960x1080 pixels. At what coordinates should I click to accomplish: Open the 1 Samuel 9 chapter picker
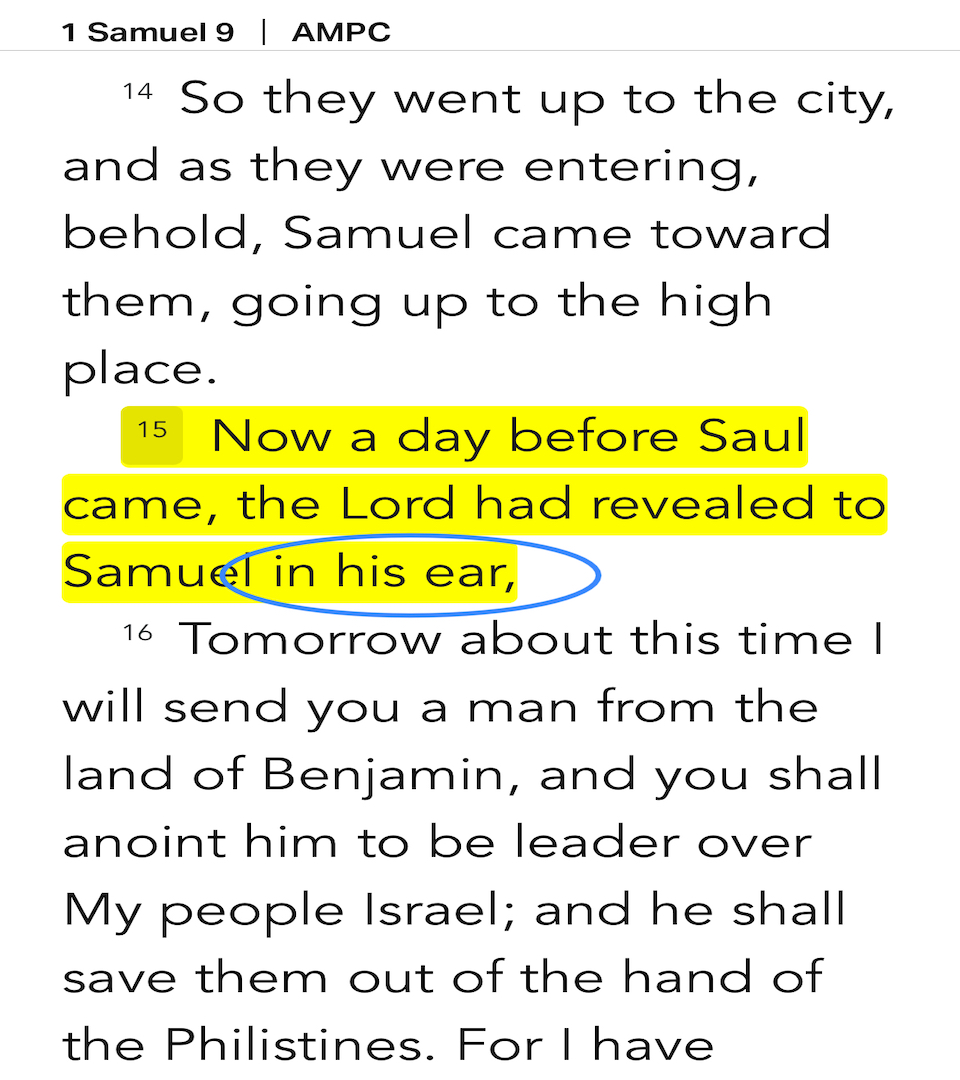point(148,32)
